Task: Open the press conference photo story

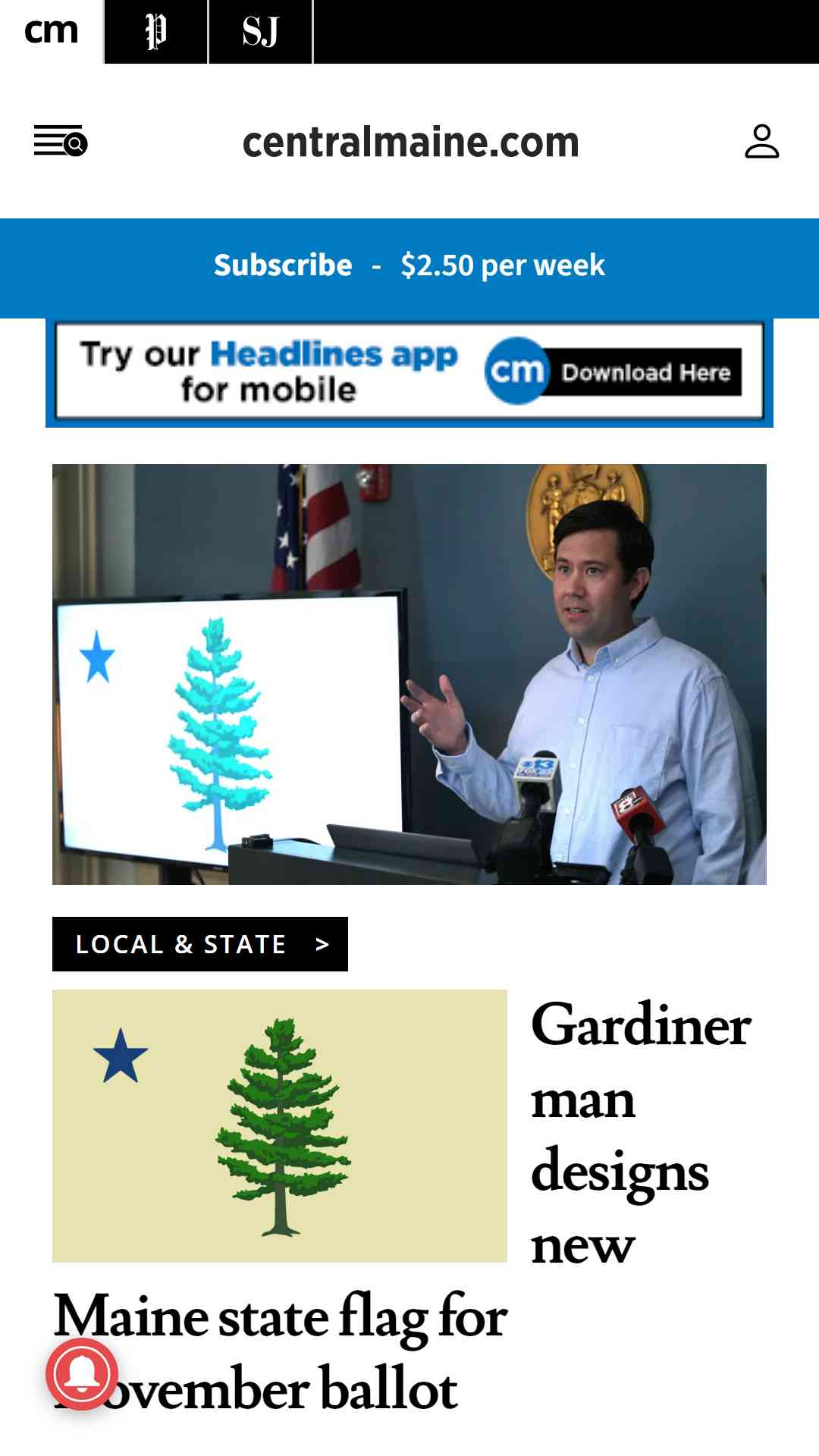Action: click(409, 674)
